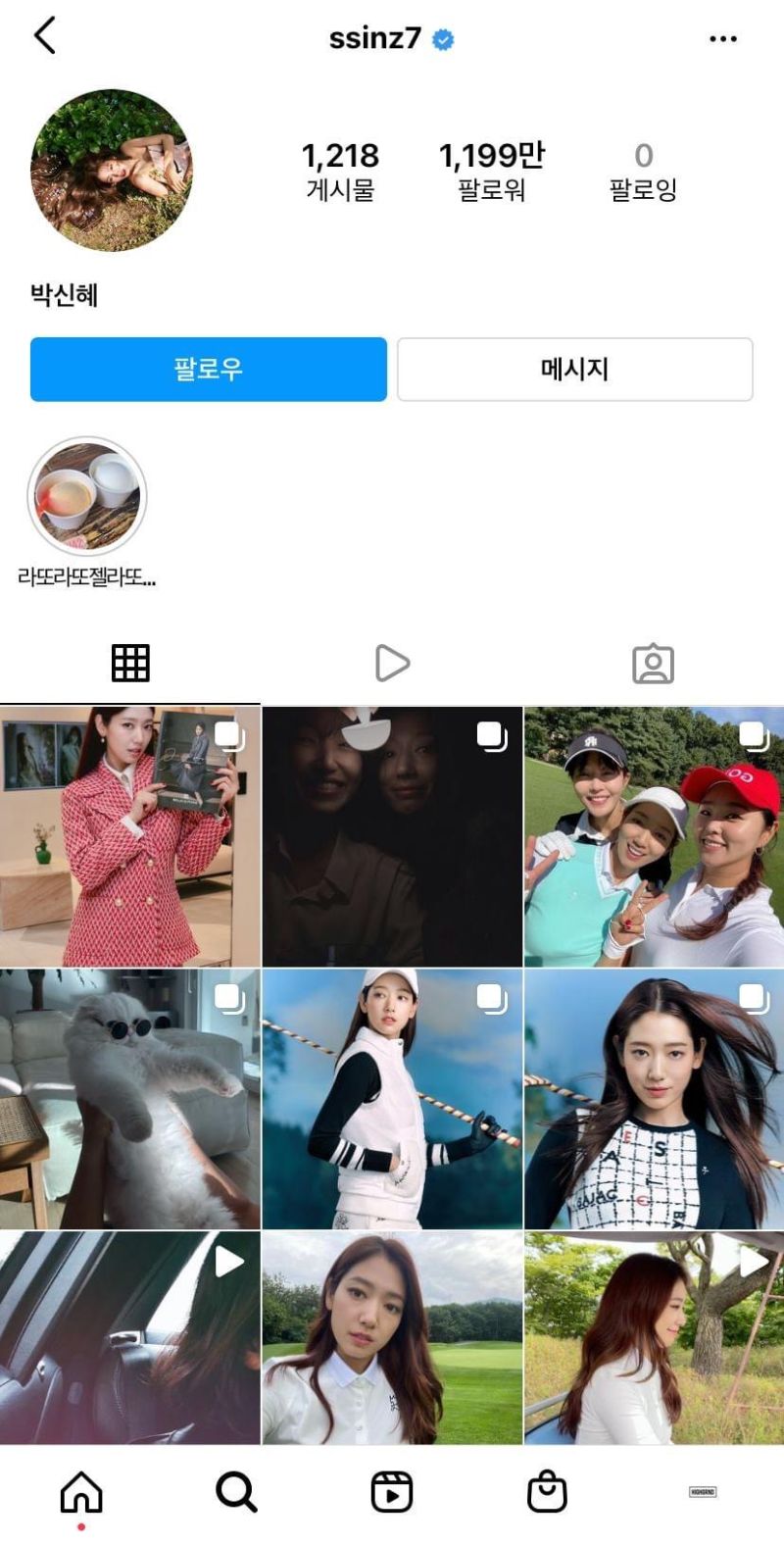Screen dimensions: 784x1545
Task: Open the 팔로워 followers list
Action: 491,170
